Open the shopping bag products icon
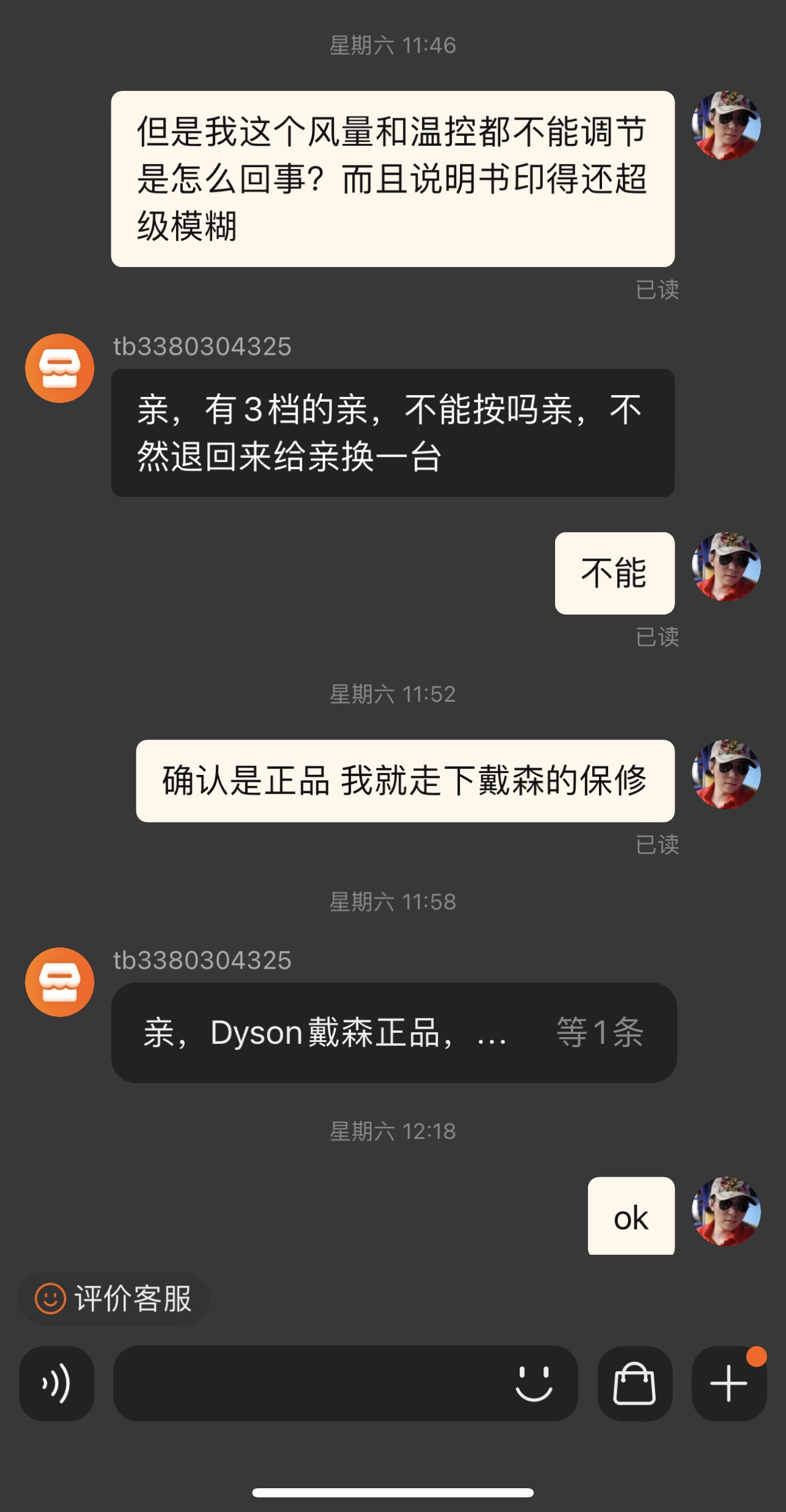The height and width of the screenshot is (1512, 786). [x=636, y=1382]
